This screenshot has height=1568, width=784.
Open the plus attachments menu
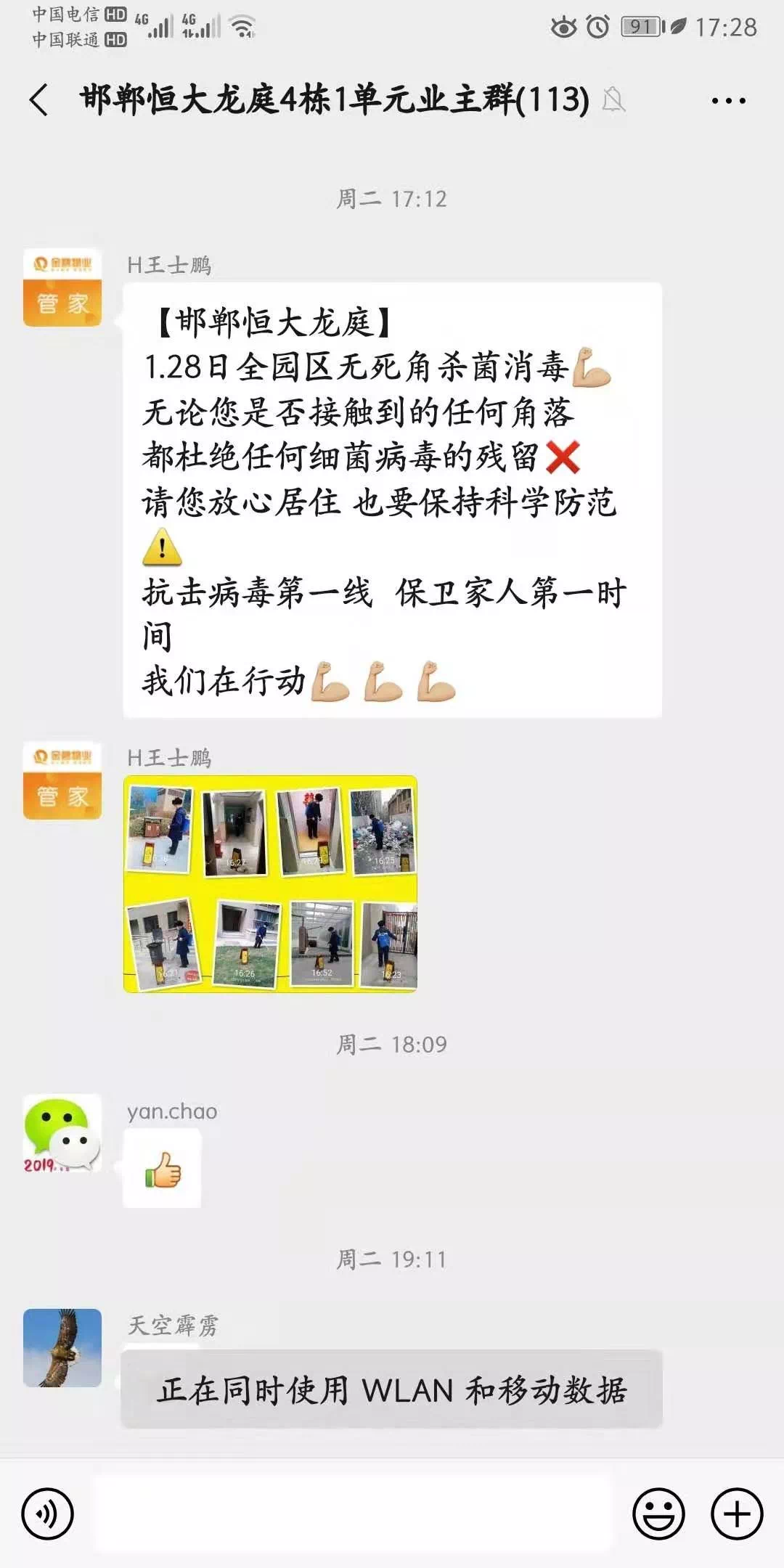point(737,1514)
